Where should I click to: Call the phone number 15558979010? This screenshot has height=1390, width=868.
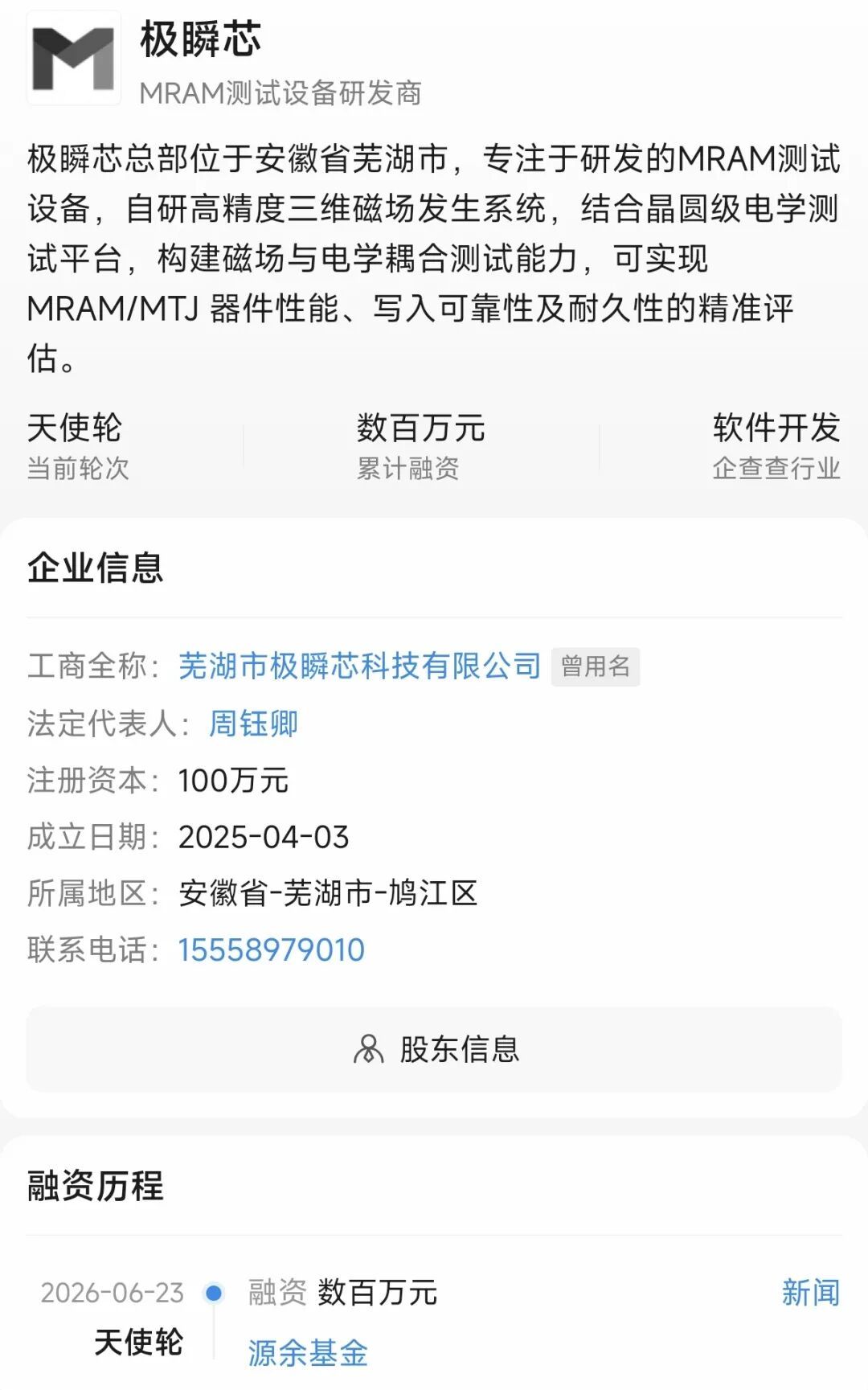[x=272, y=949]
